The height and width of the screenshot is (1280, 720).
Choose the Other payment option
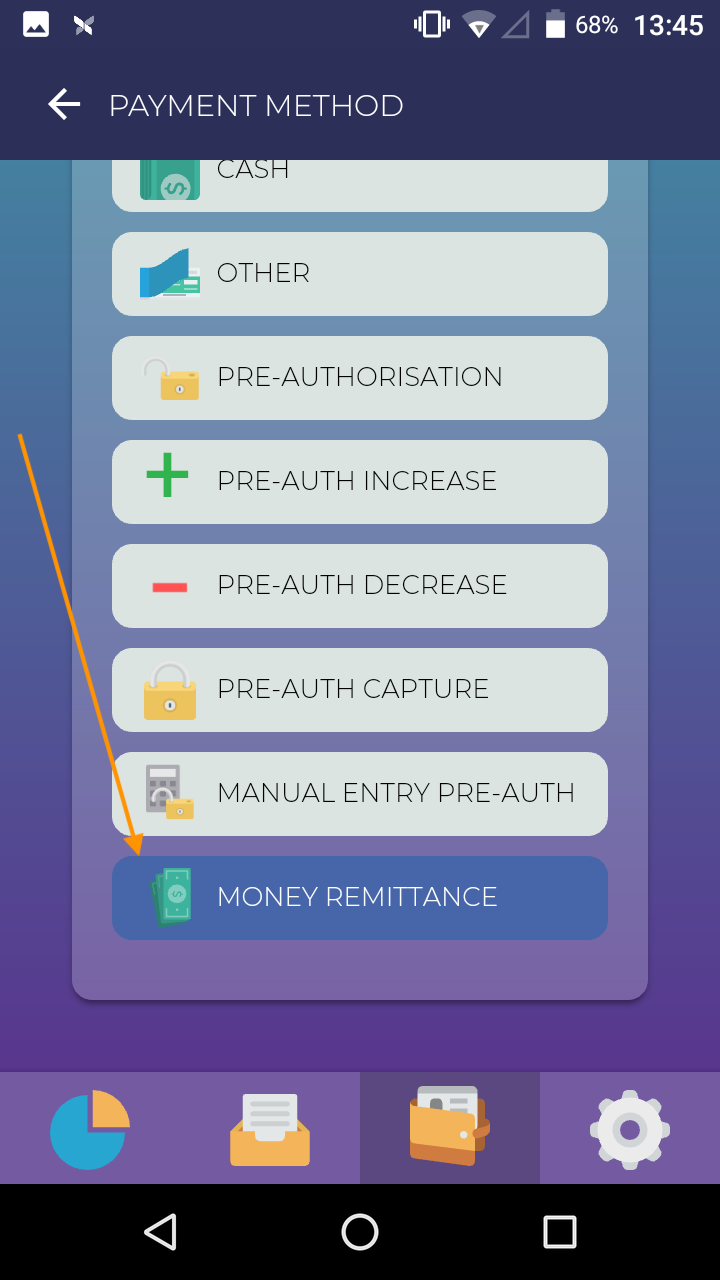tap(359, 273)
